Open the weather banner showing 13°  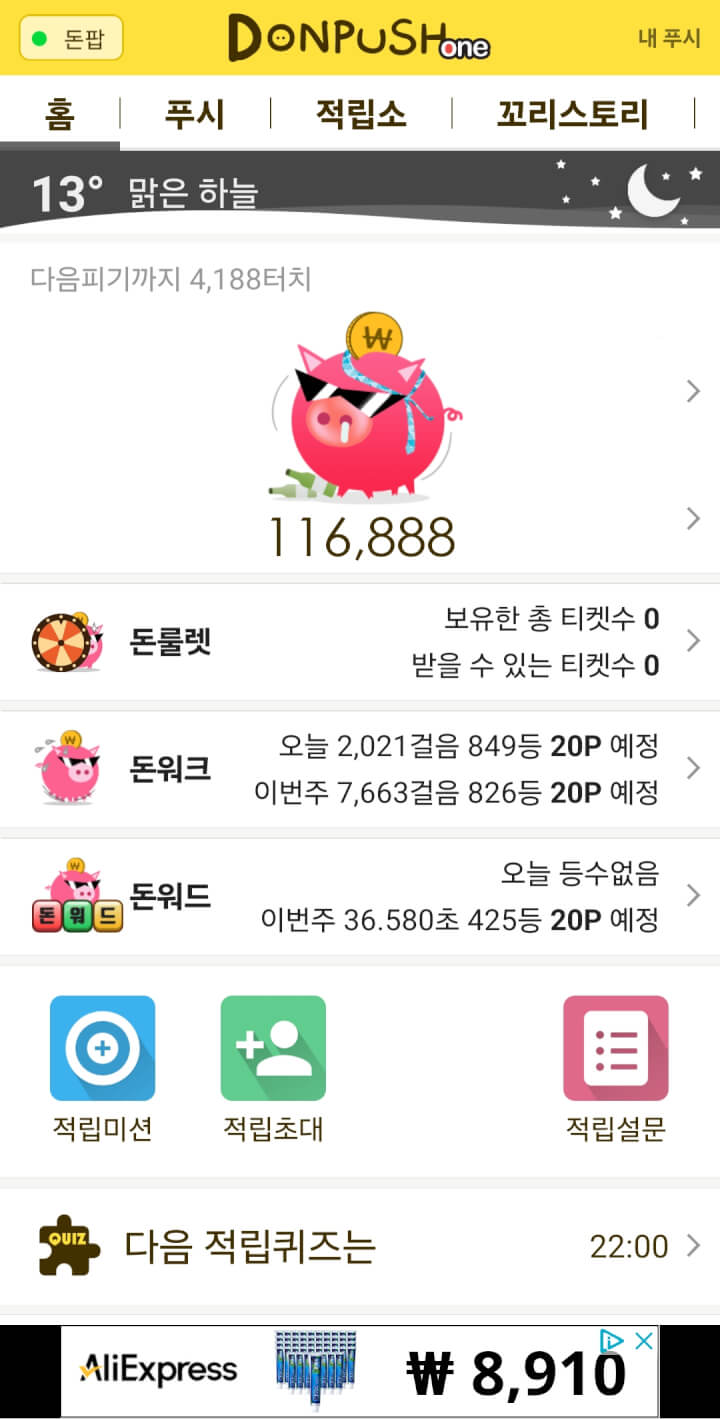point(360,191)
